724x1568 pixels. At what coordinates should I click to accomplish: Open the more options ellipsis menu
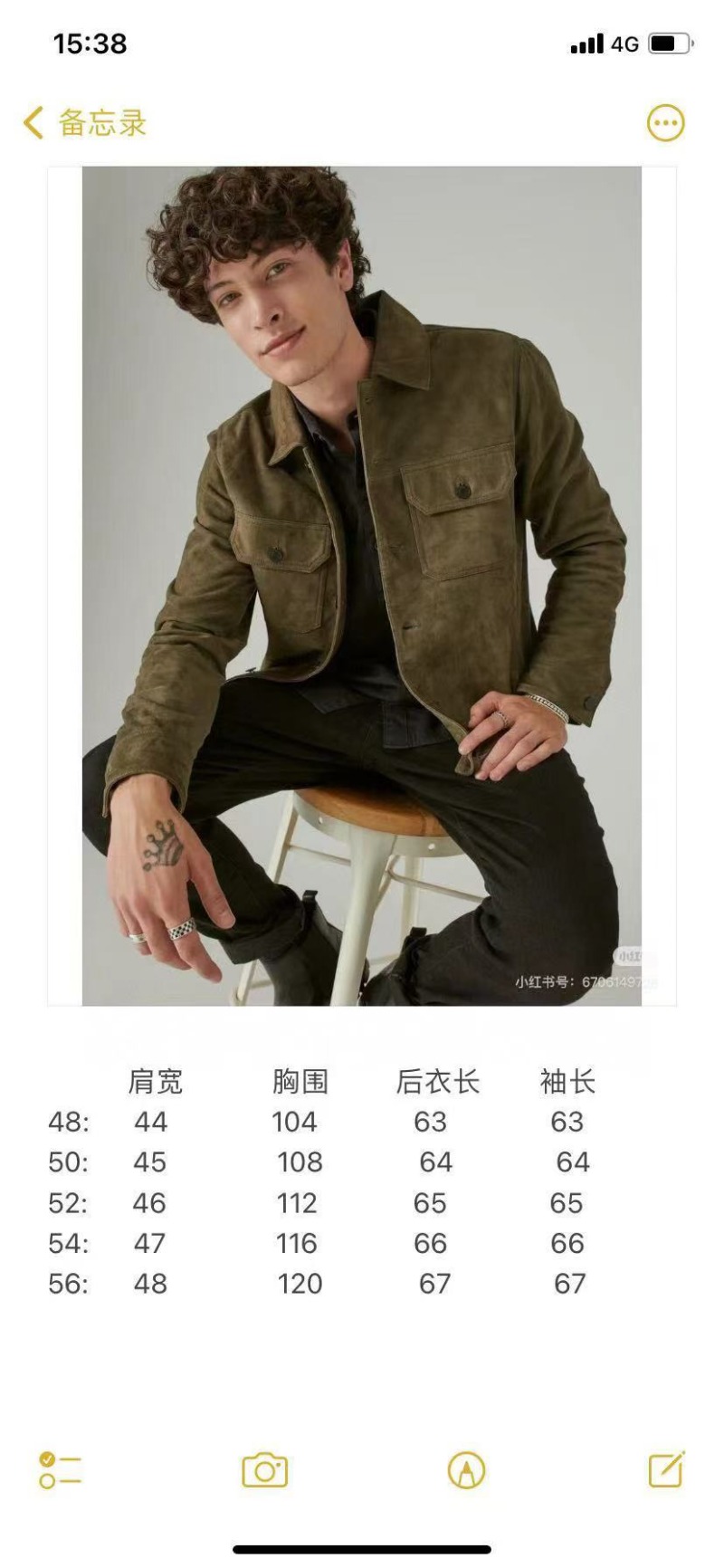tap(665, 123)
